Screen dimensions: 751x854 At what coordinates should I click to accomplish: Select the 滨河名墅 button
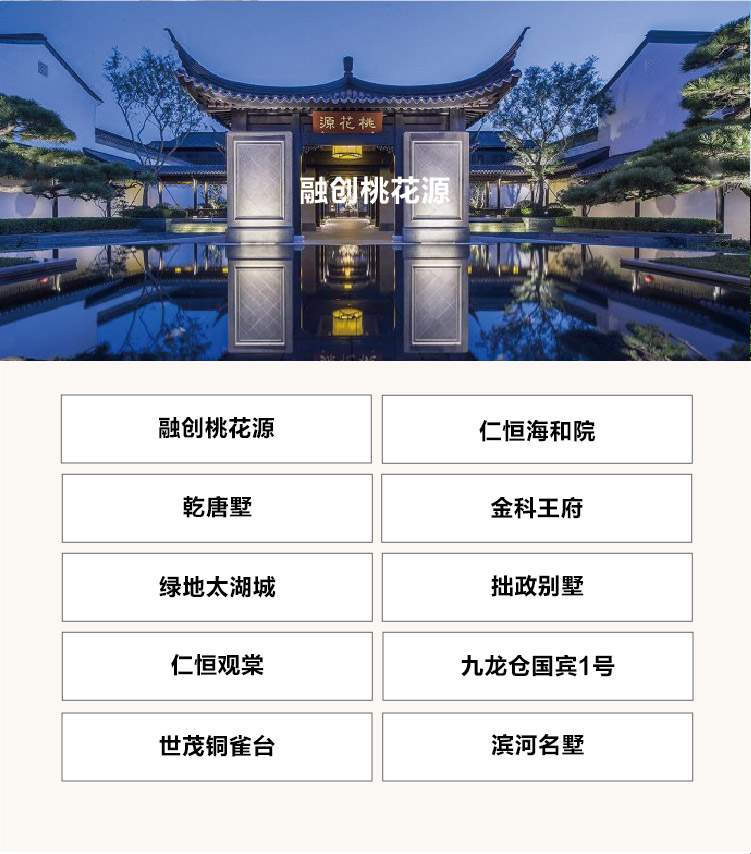pyautogui.click(x=537, y=746)
